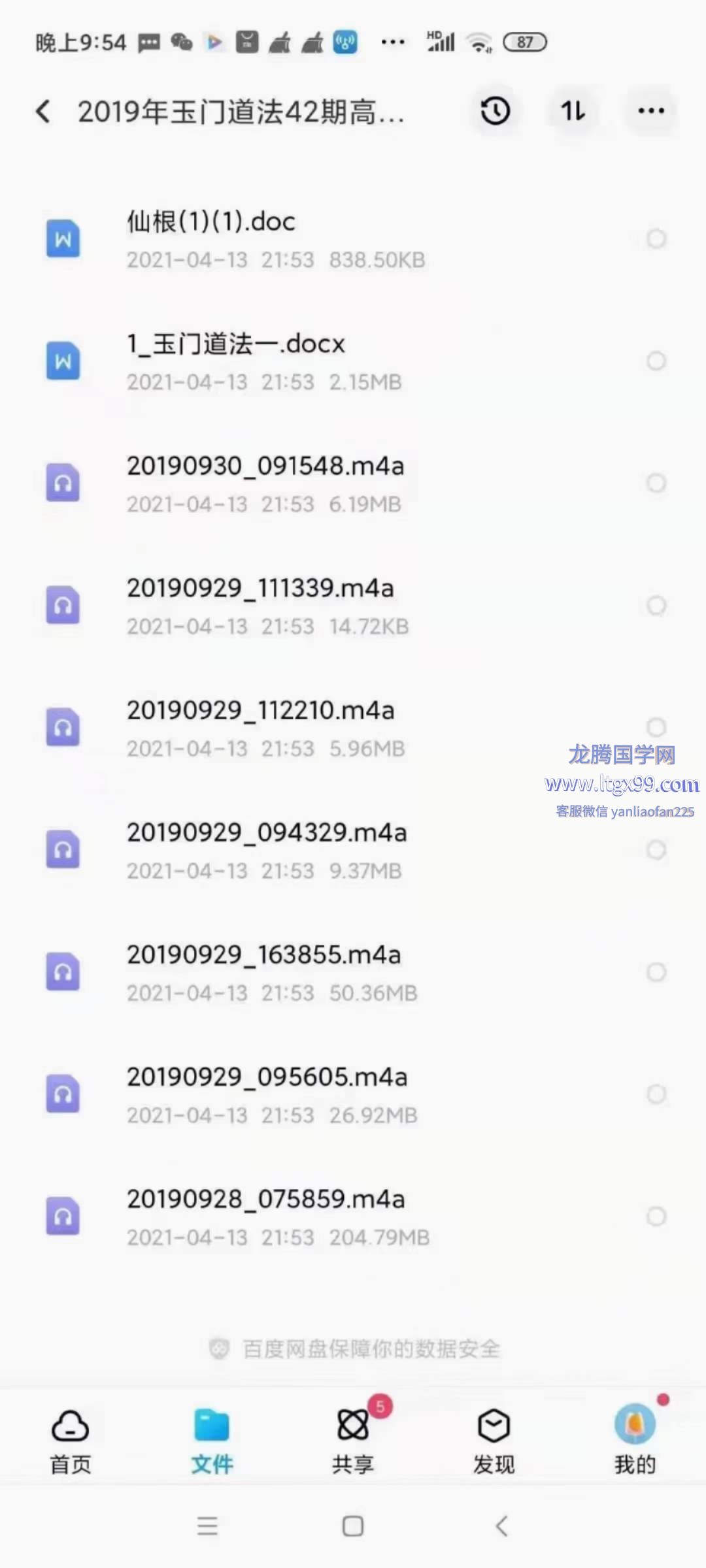
Task: Open audio file 20190929_094329.m4a
Action: pos(353,850)
